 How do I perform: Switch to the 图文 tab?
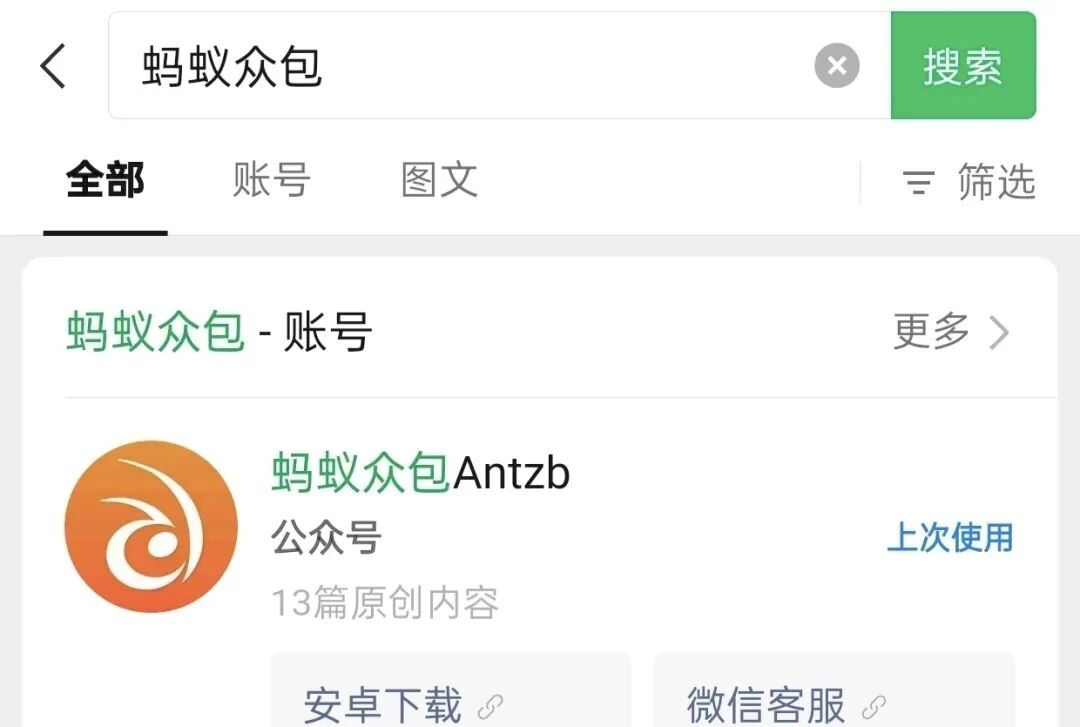439,182
